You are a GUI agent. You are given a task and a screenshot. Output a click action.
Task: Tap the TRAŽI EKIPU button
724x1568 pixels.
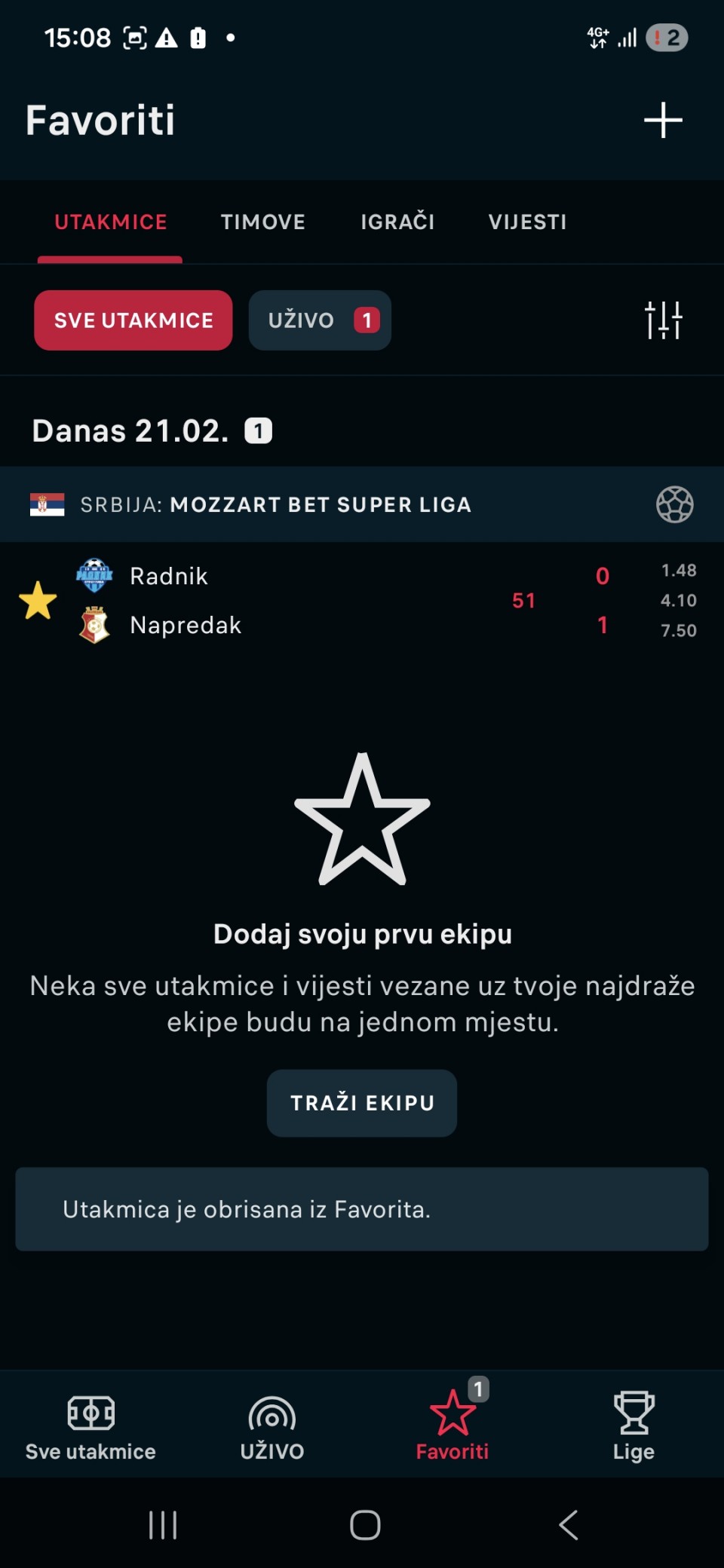coord(362,1103)
